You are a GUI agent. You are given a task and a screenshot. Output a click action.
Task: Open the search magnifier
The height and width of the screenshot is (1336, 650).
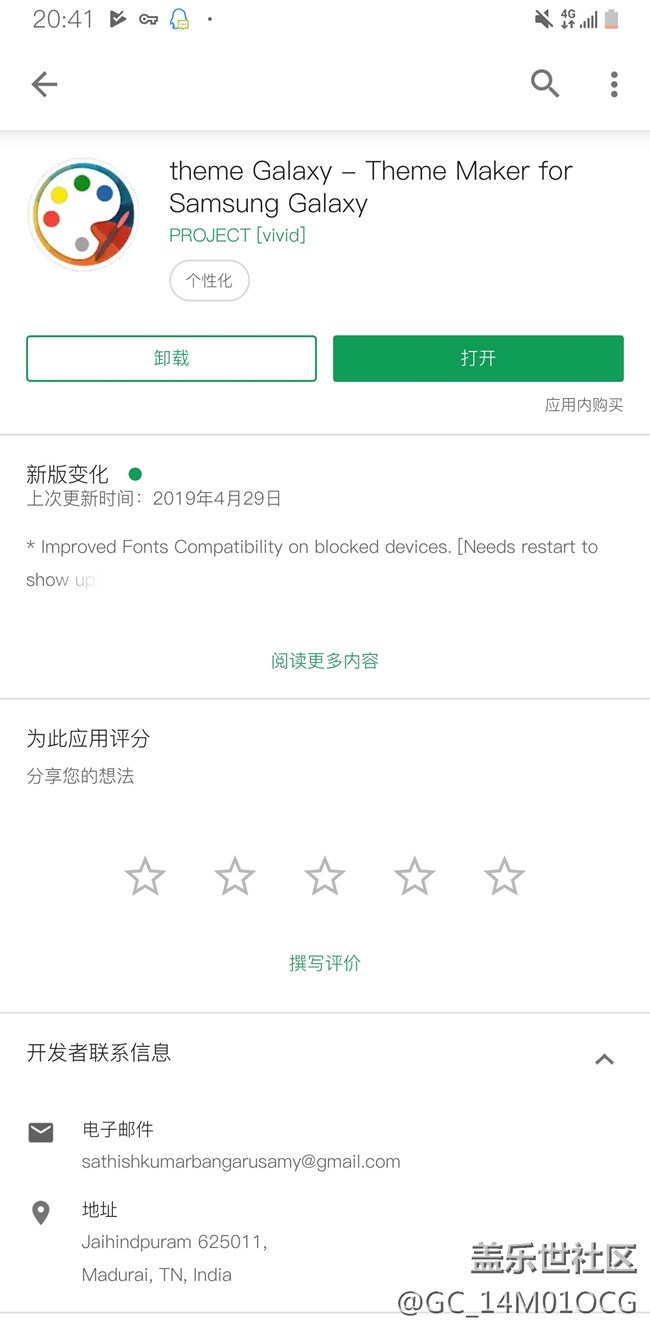(545, 84)
